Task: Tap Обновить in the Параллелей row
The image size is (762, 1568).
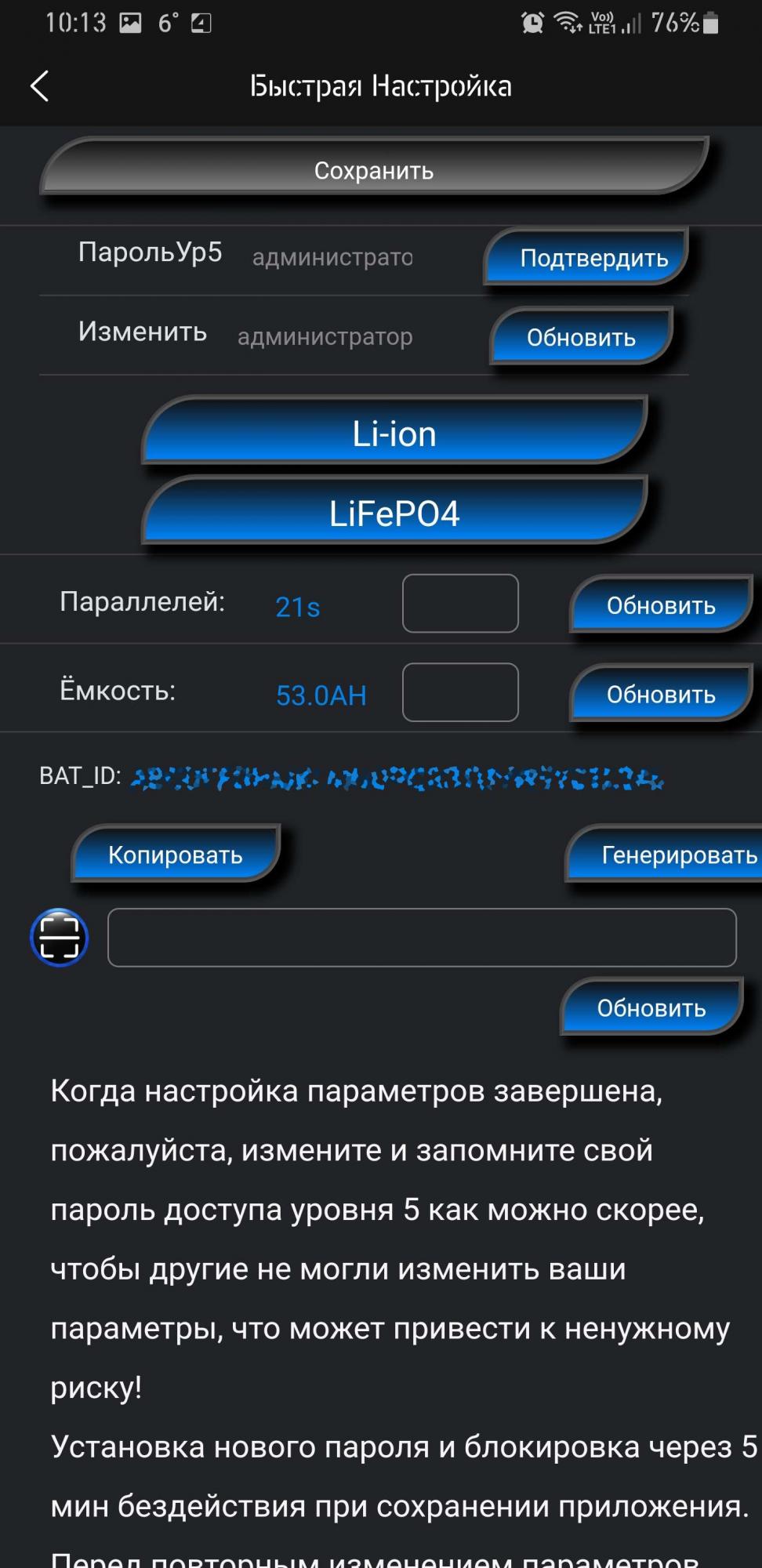Action: (x=660, y=605)
